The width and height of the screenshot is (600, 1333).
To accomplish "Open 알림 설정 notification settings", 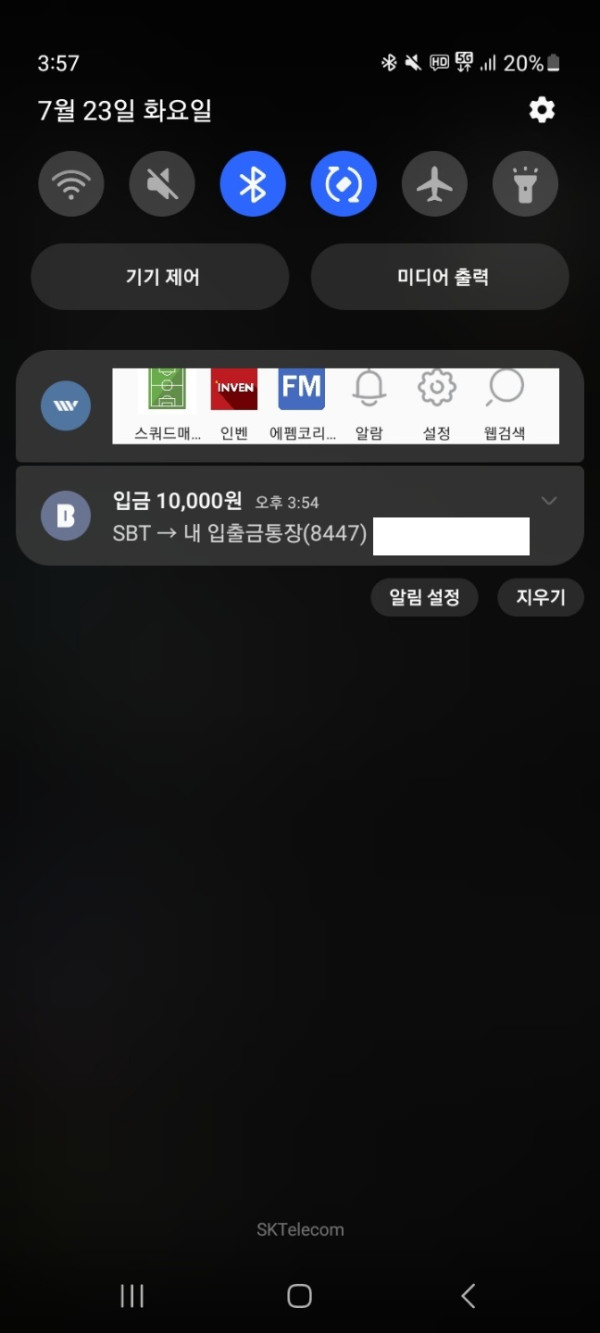I will pyautogui.click(x=424, y=598).
